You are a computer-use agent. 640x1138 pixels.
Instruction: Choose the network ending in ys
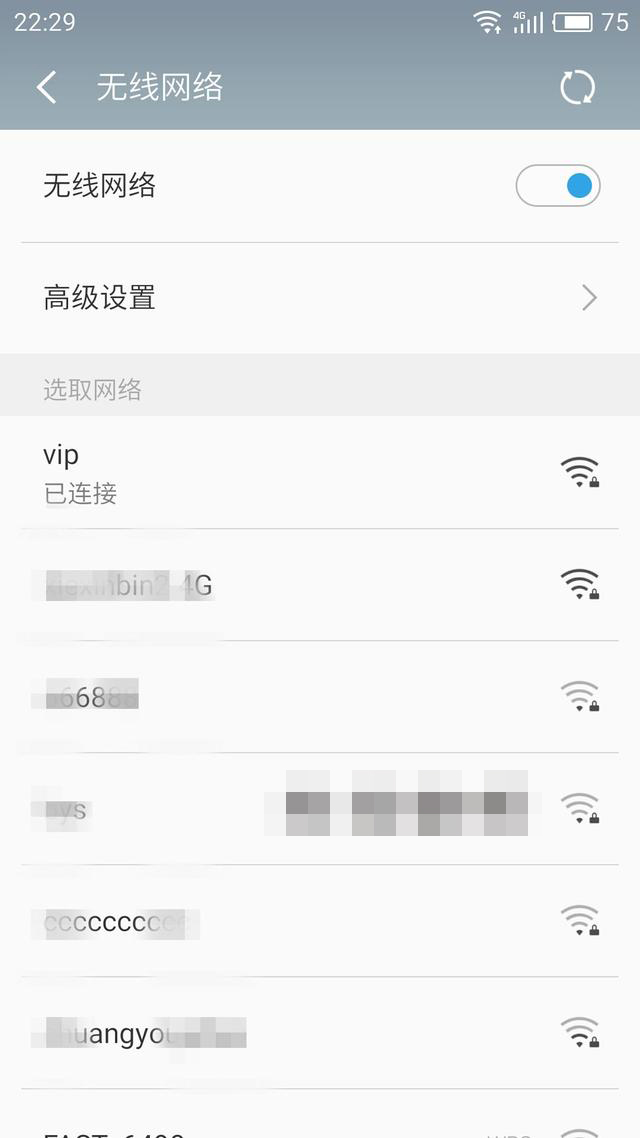pos(150,809)
